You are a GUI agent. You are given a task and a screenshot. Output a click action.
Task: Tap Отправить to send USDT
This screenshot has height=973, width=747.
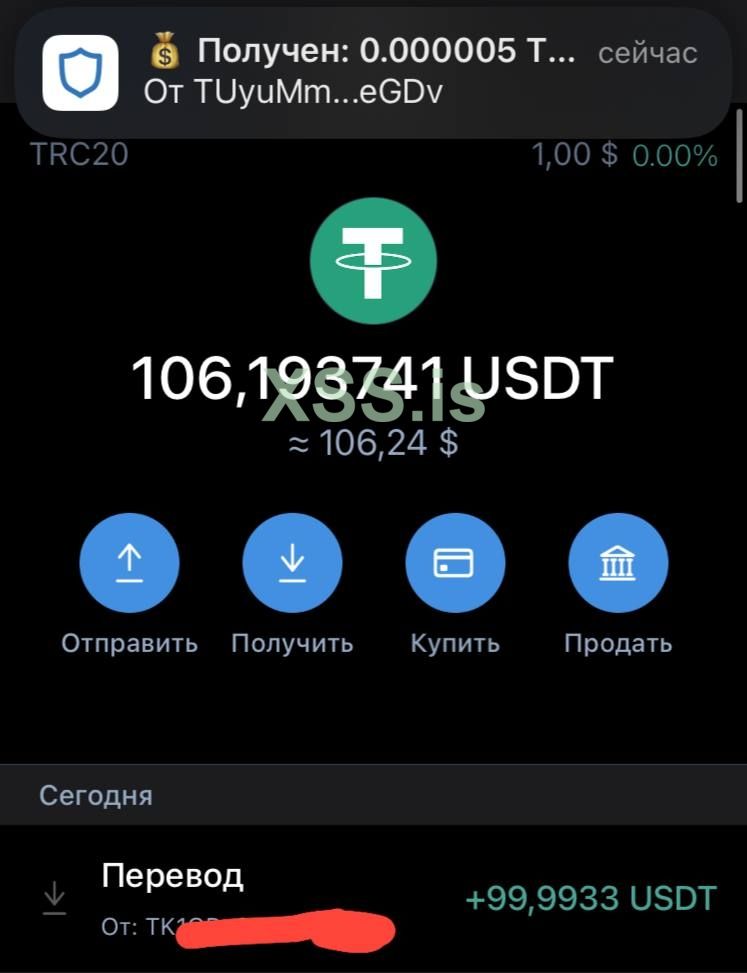pos(129,562)
